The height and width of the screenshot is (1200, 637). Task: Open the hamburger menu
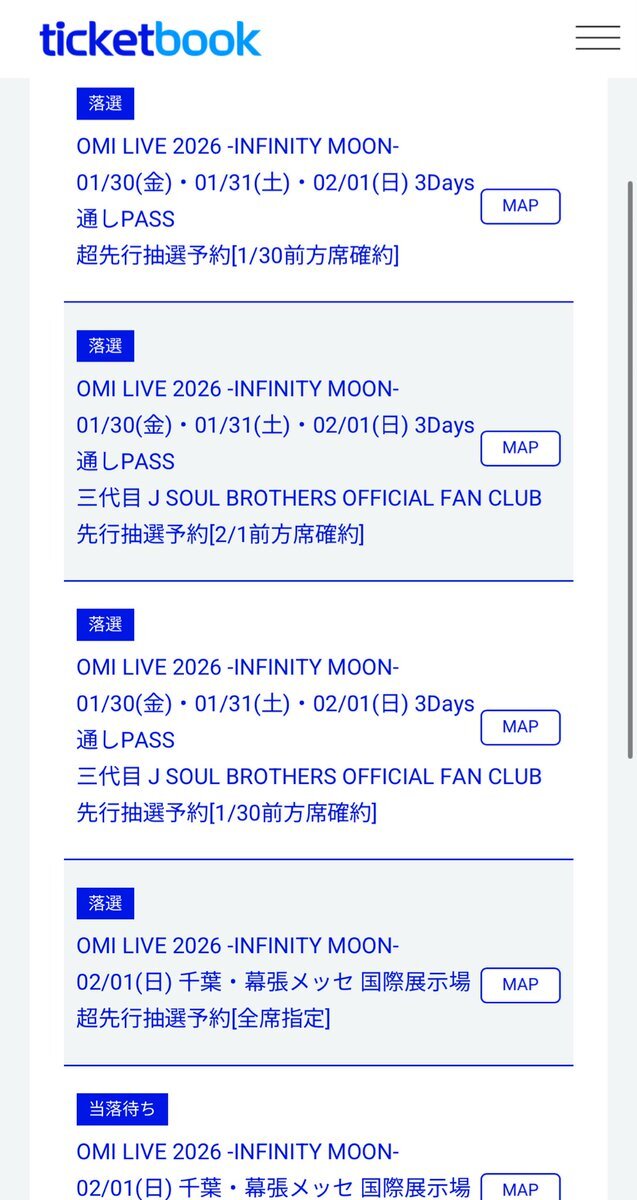pyautogui.click(x=597, y=38)
